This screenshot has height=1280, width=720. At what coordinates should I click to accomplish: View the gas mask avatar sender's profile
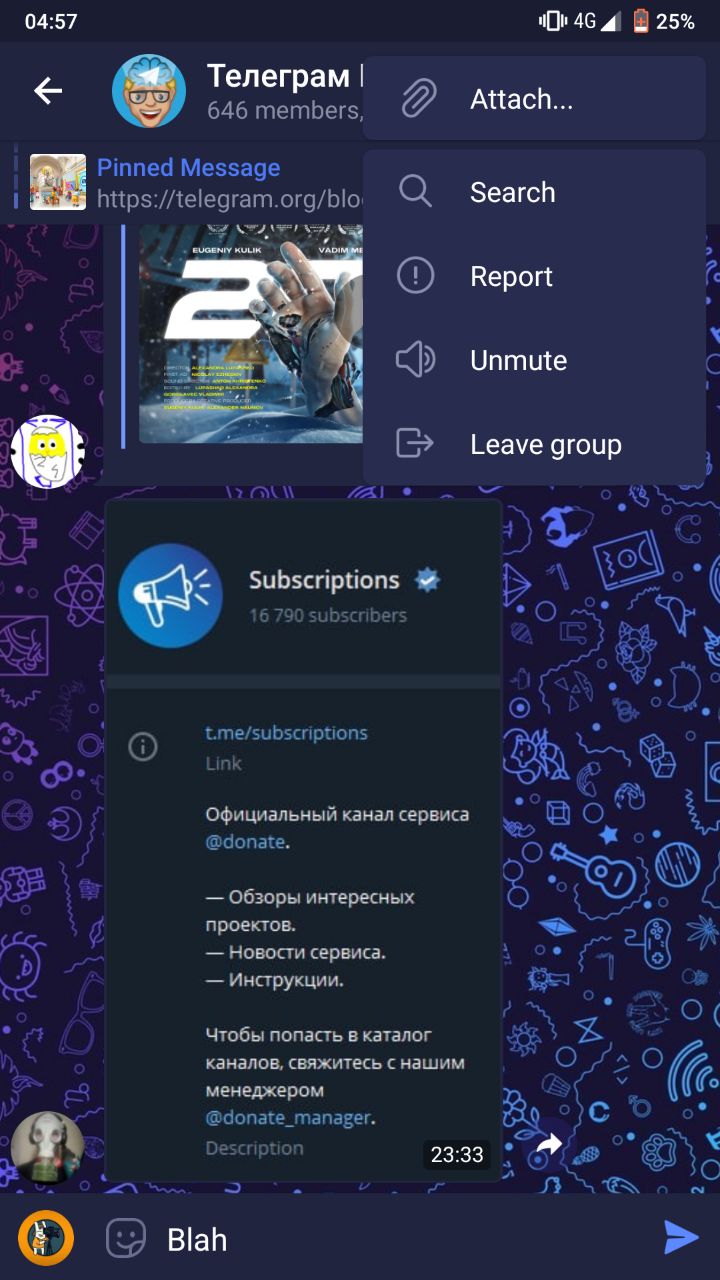click(47, 1147)
